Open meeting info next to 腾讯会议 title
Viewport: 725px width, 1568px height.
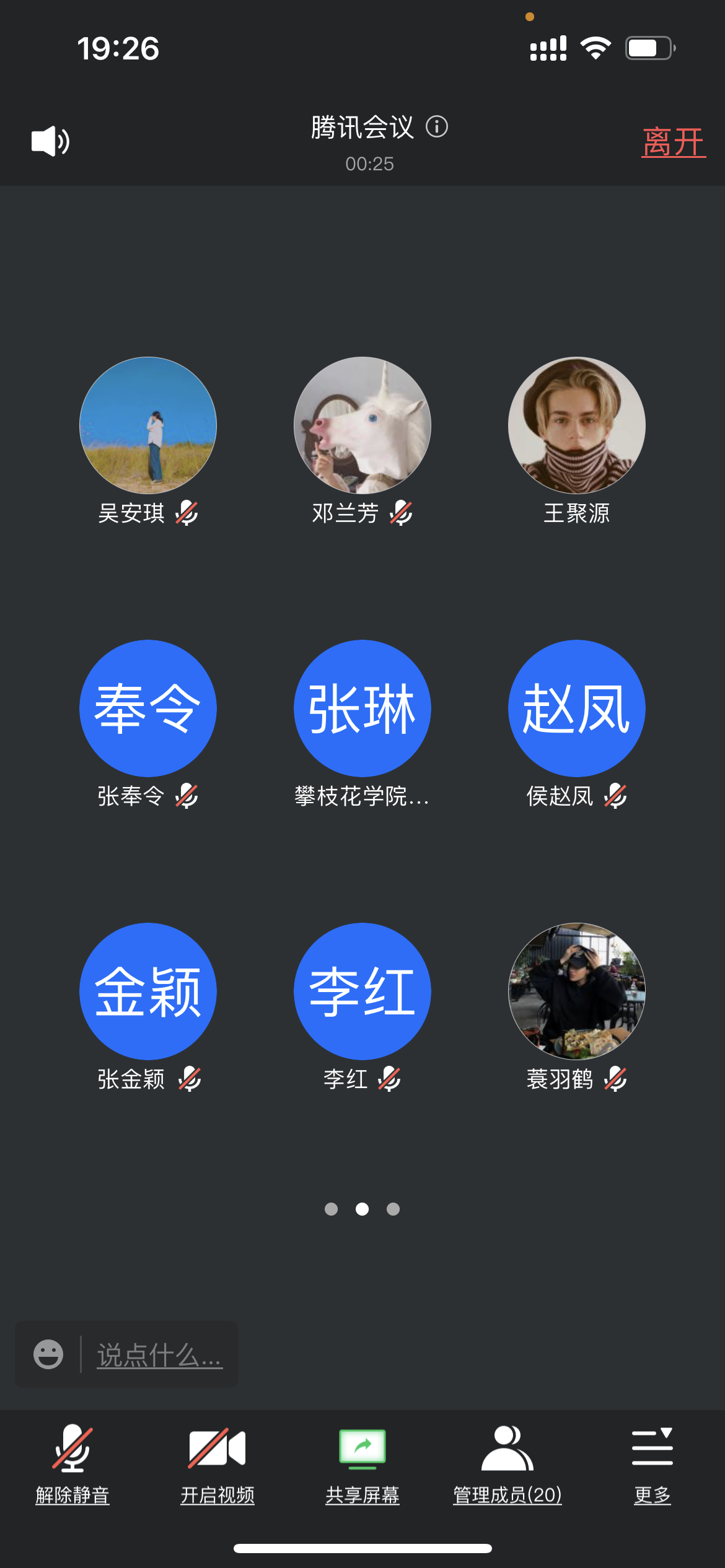pos(437,127)
